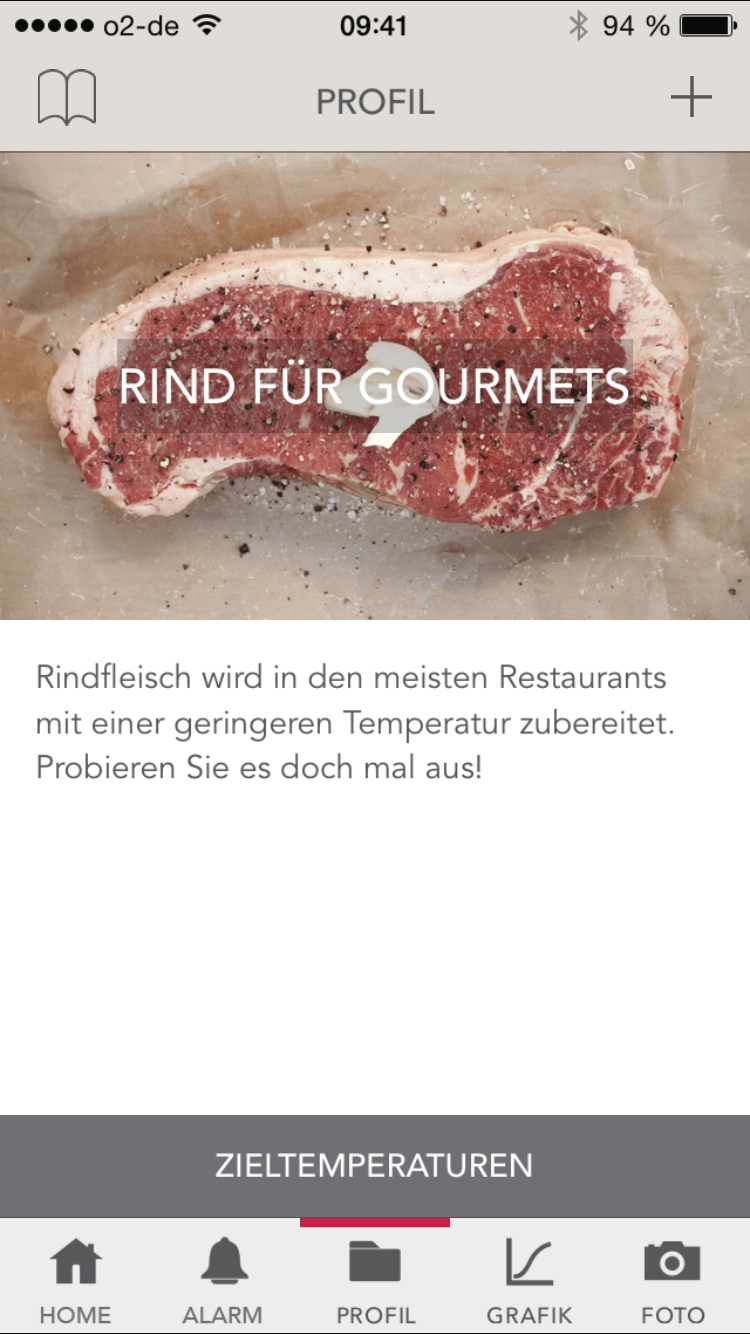
Task: Open the book icon in the header
Action: (67, 99)
